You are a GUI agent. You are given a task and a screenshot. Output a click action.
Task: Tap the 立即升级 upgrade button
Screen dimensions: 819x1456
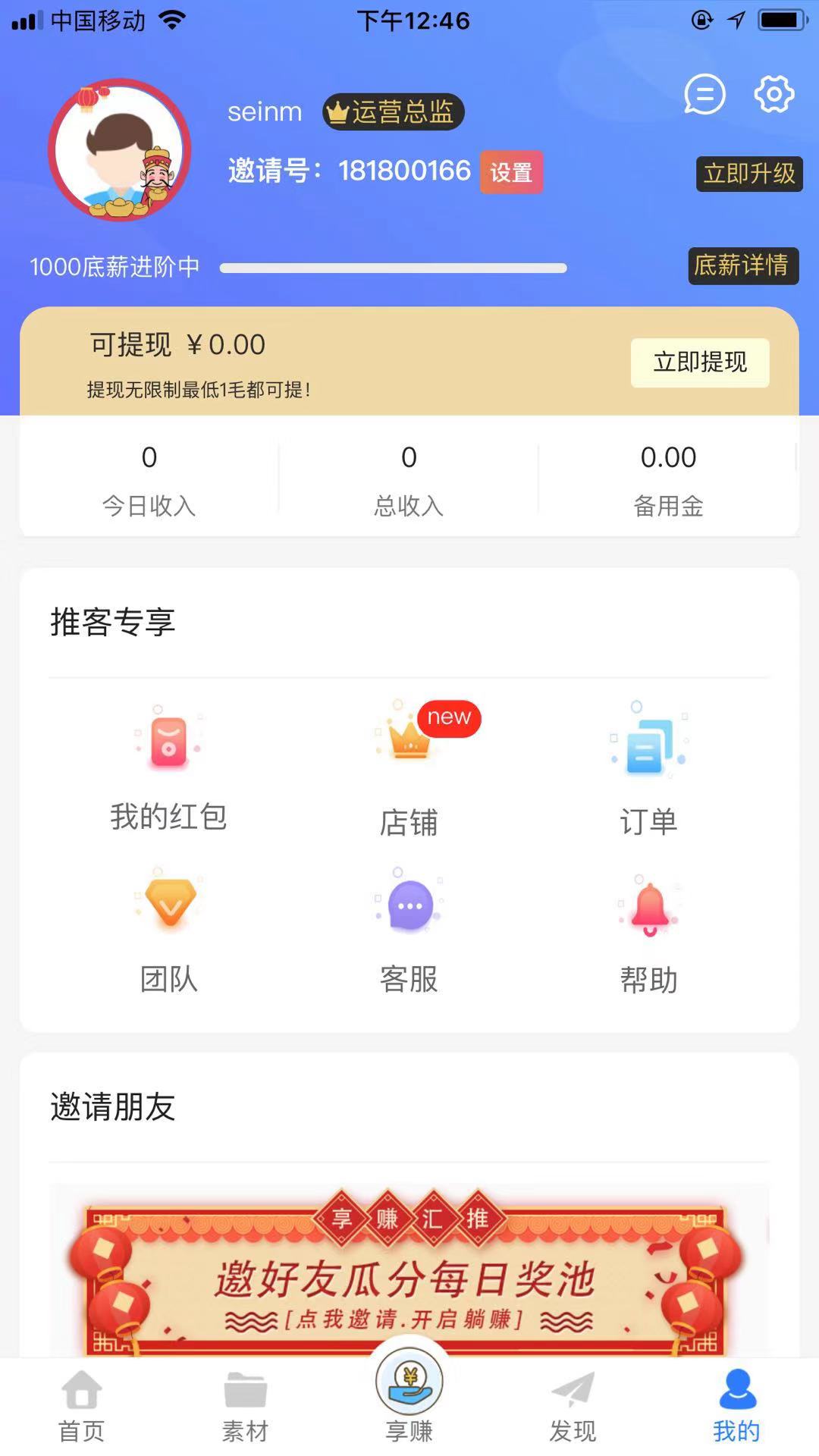click(748, 174)
